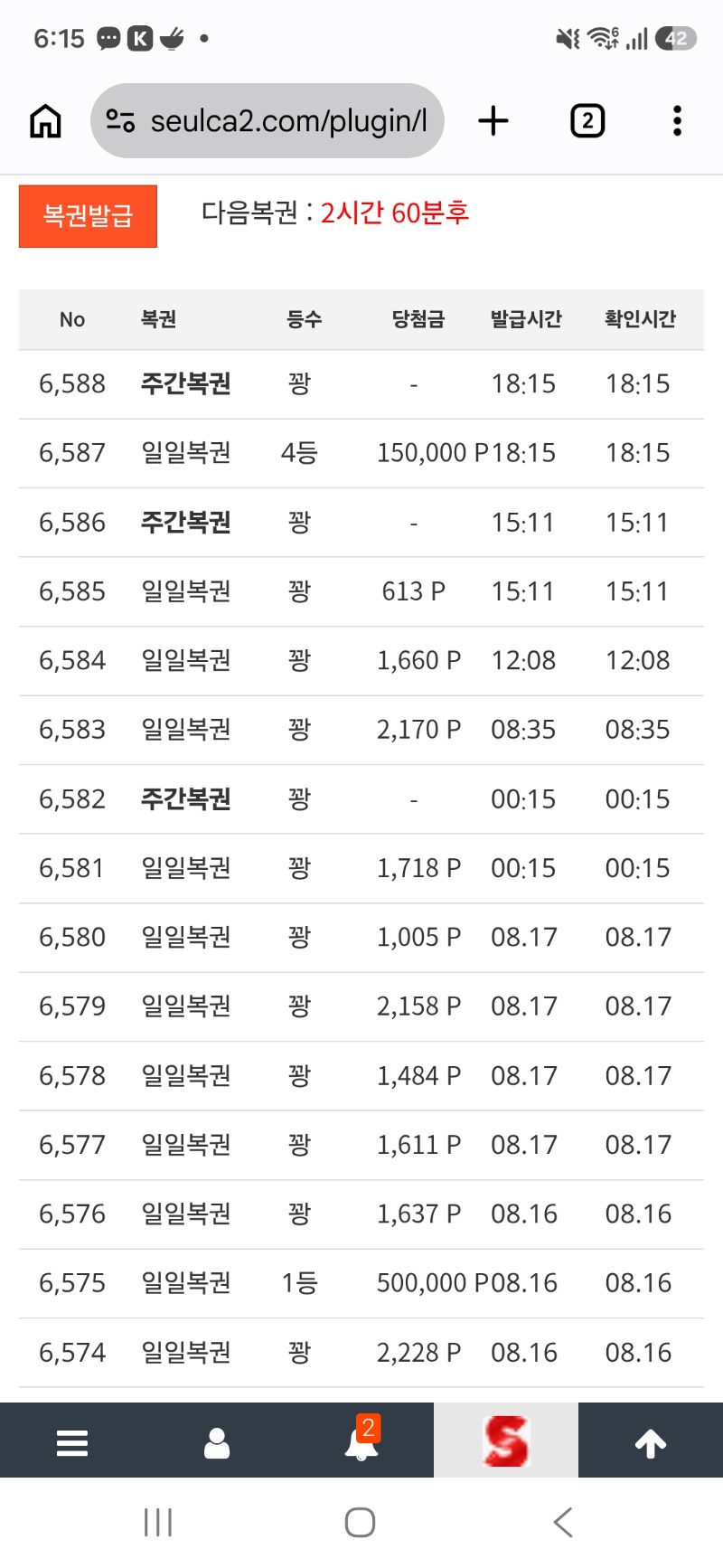The height and width of the screenshot is (1568, 723).
Task: Go back using system back button
Action: tap(563, 1522)
